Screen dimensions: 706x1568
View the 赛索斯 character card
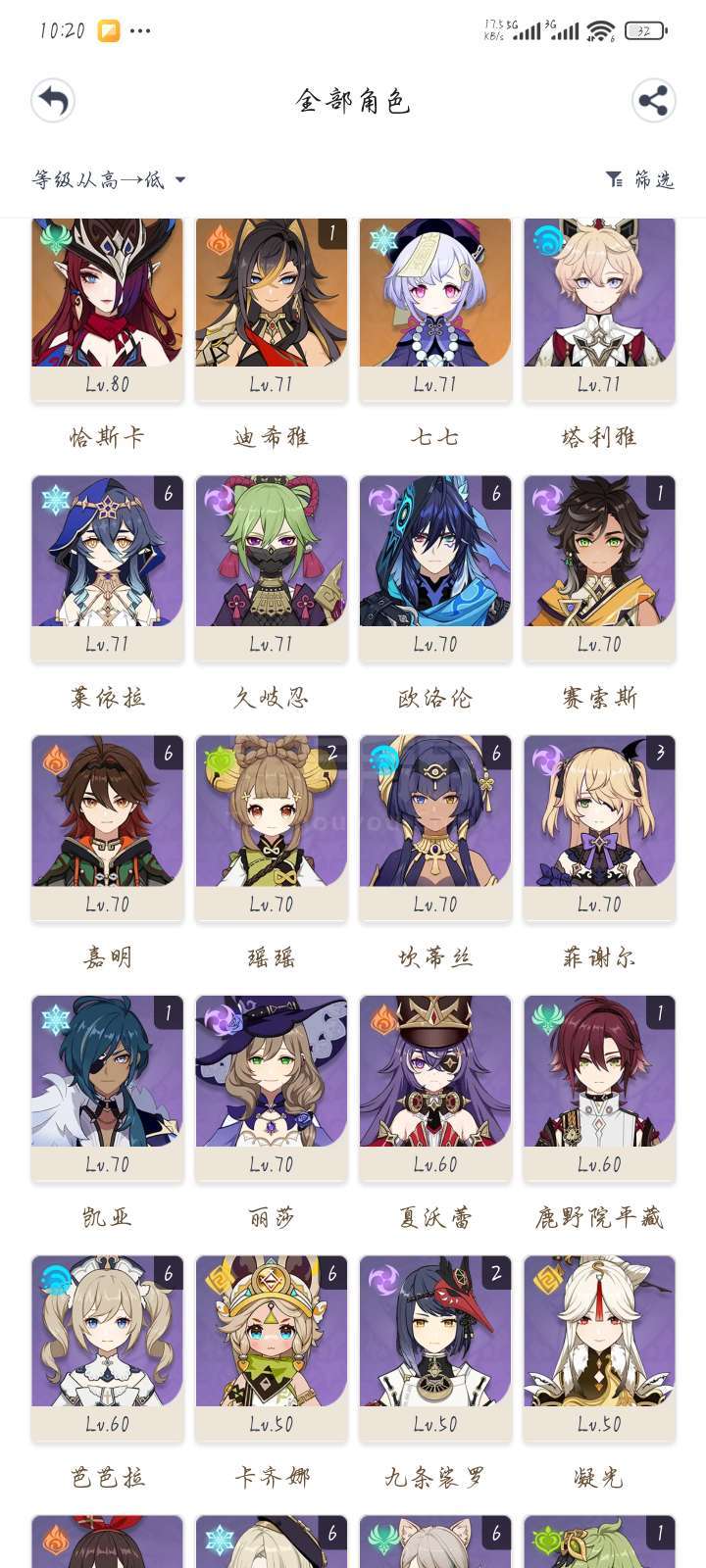pyautogui.click(x=599, y=568)
